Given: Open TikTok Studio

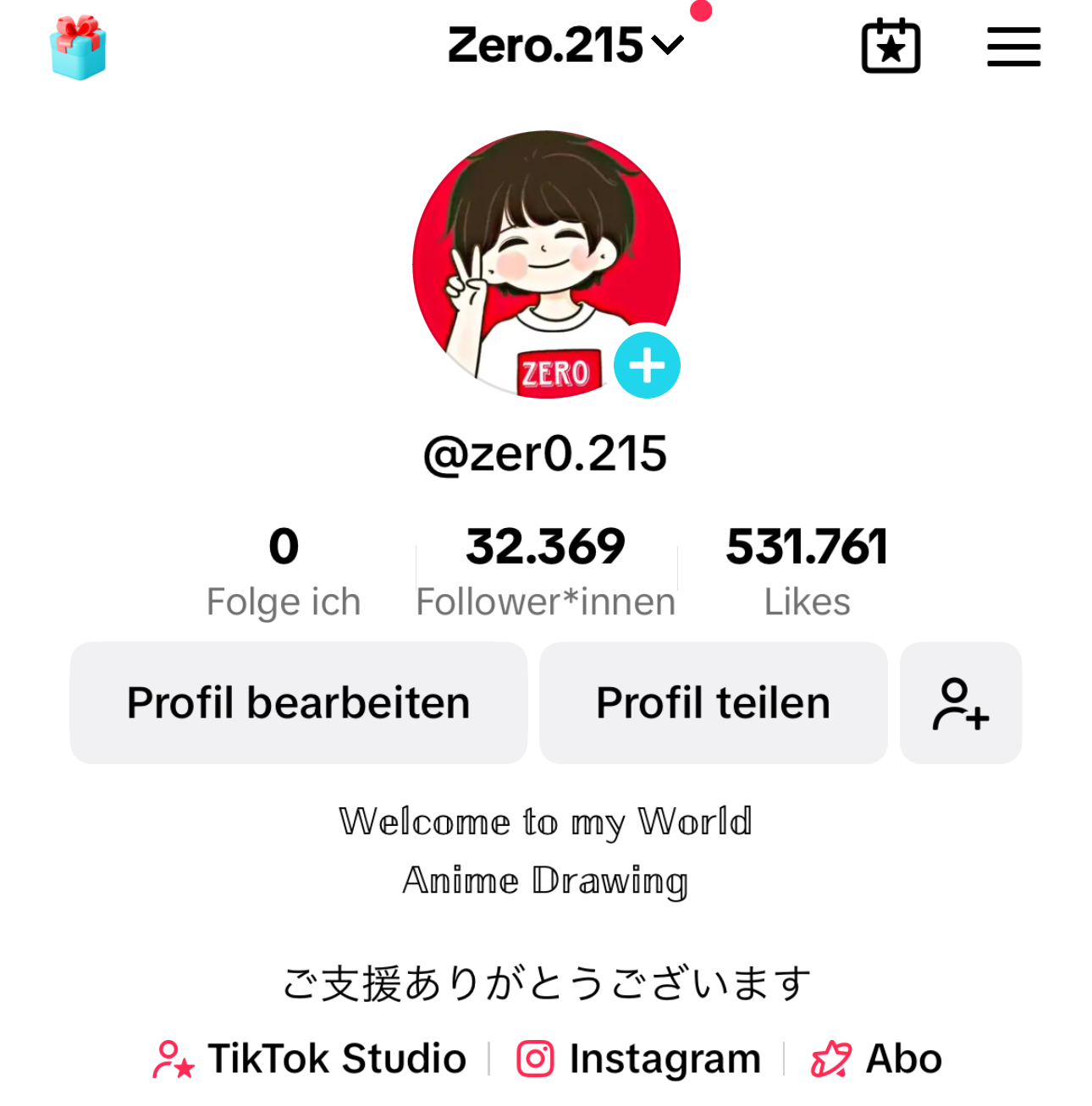Looking at the screenshot, I should 311,1059.
